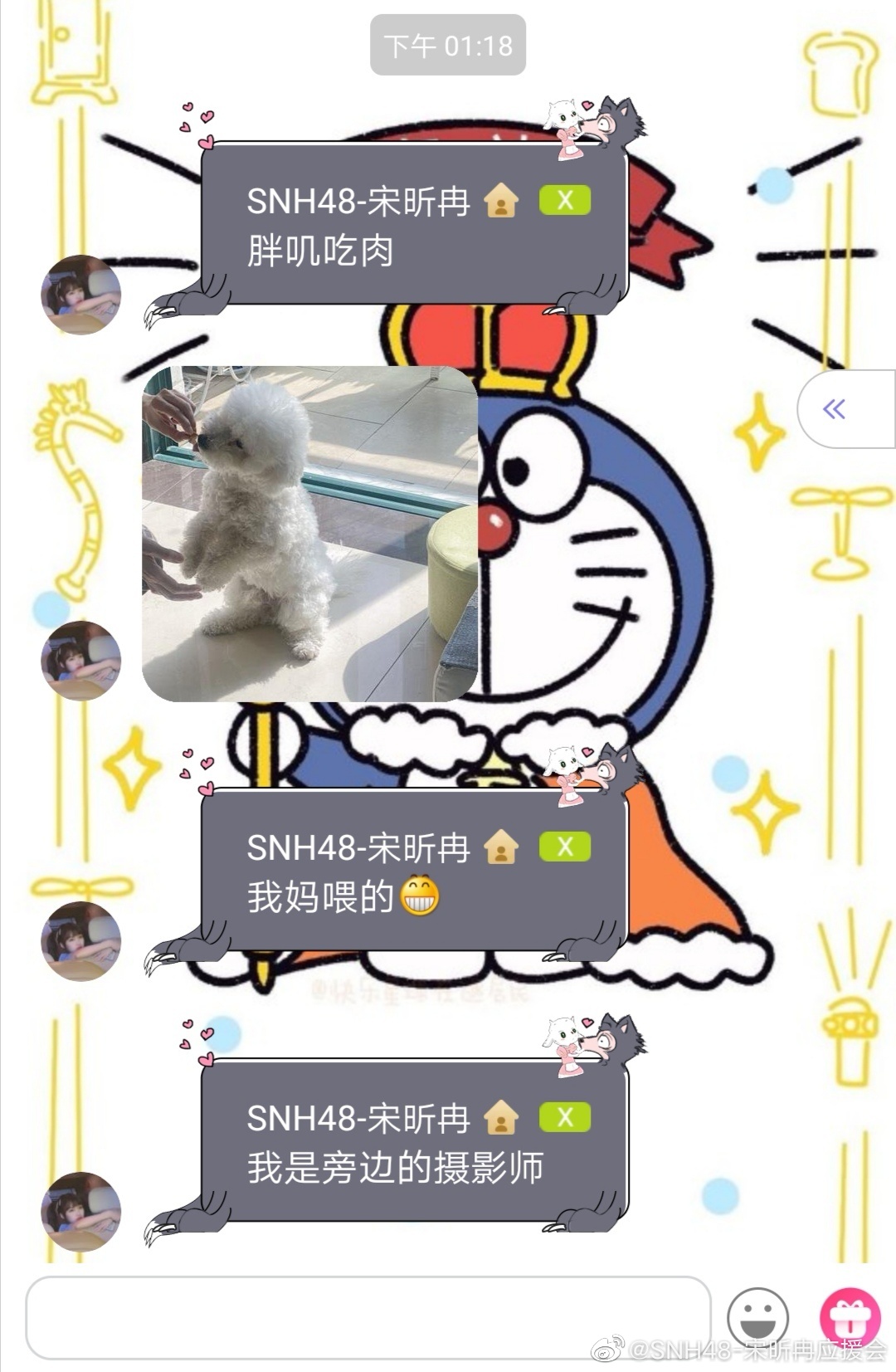Open avatar beside 胖叽吃肉 message
Image resolution: width=896 pixels, height=1372 pixels.
pyautogui.click(x=81, y=295)
